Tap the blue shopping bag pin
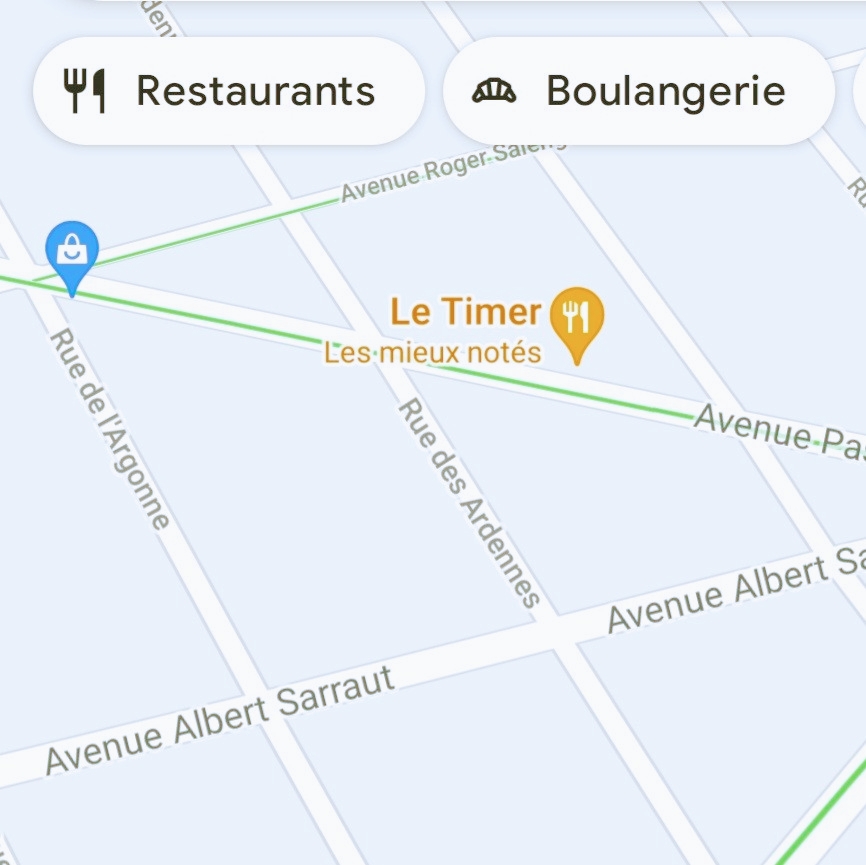The image size is (866, 865). 72,252
